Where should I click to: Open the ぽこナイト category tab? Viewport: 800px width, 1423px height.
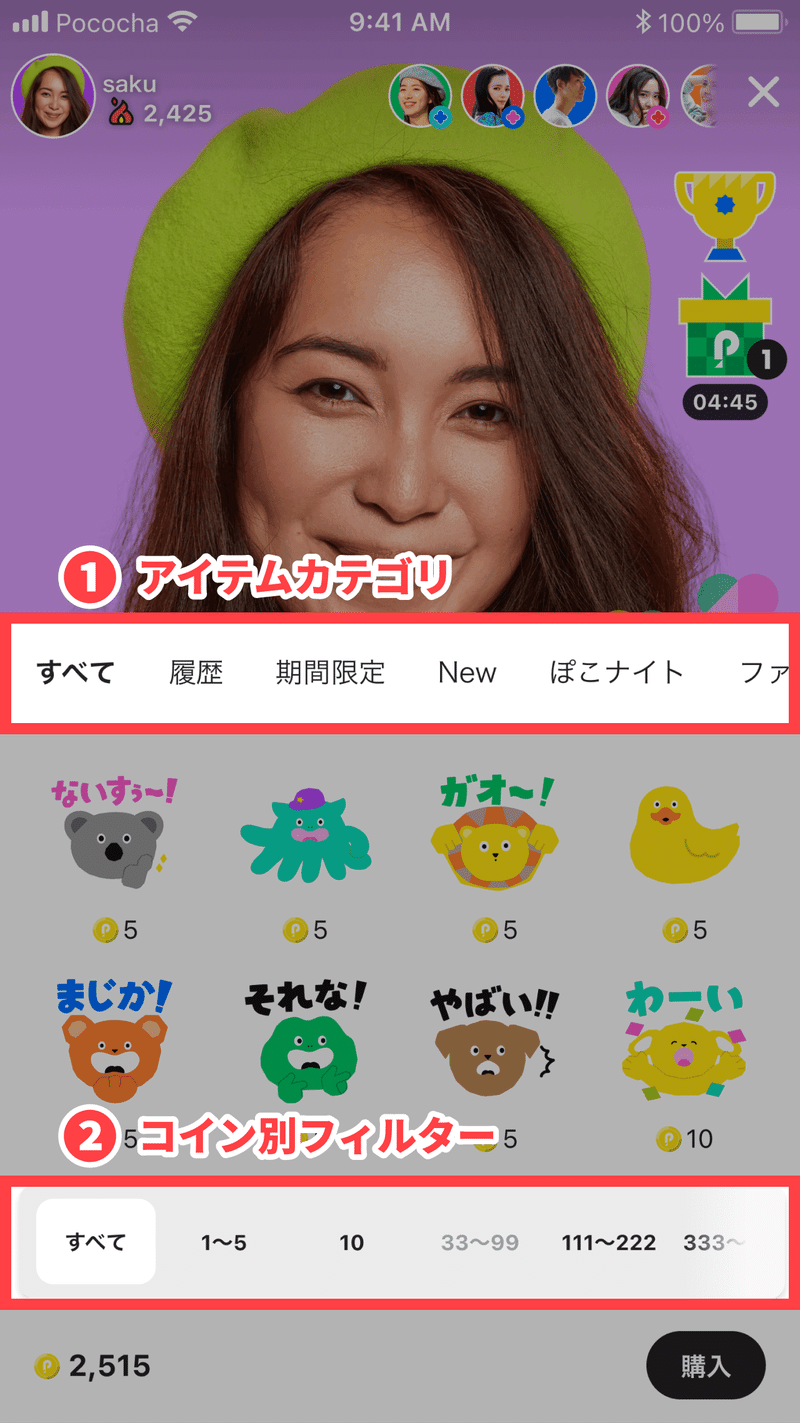pyautogui.click(x=617, y=672)
